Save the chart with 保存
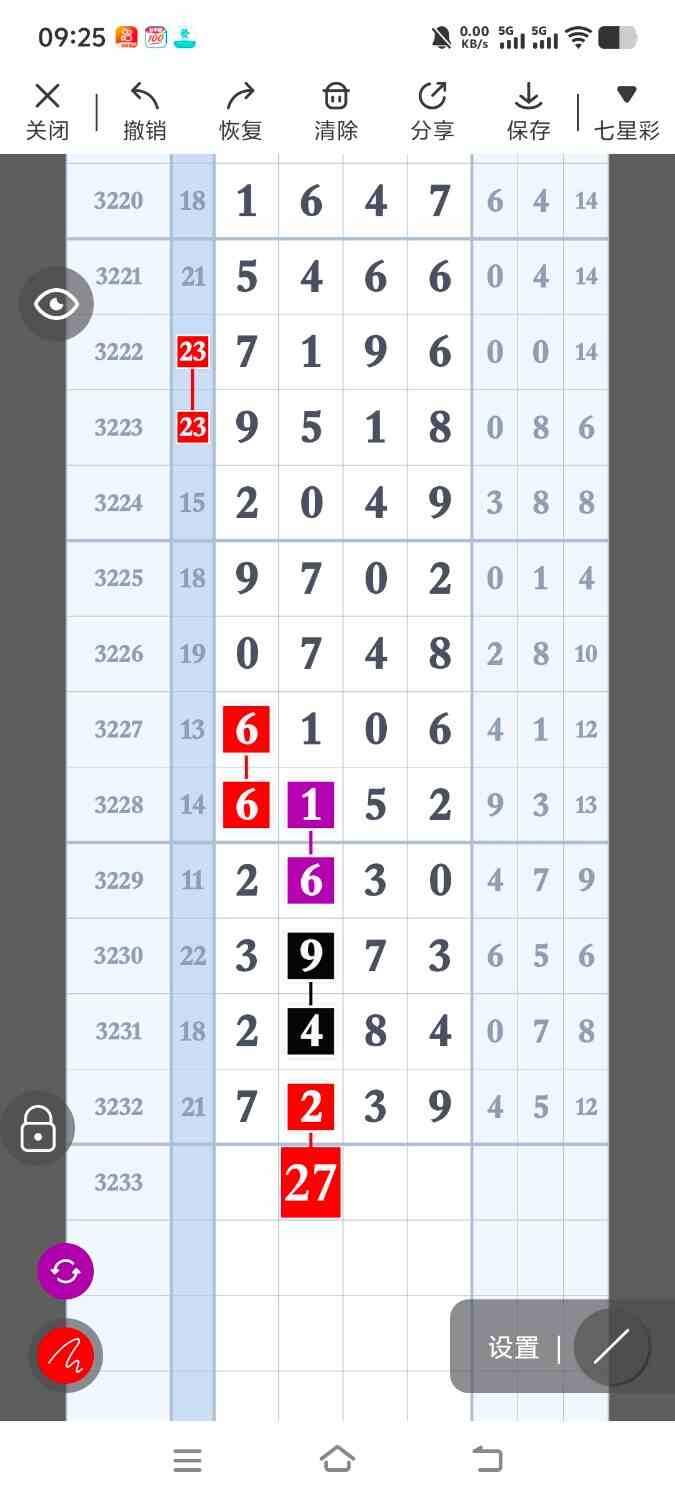675x1500 pixels. (528, 111)
